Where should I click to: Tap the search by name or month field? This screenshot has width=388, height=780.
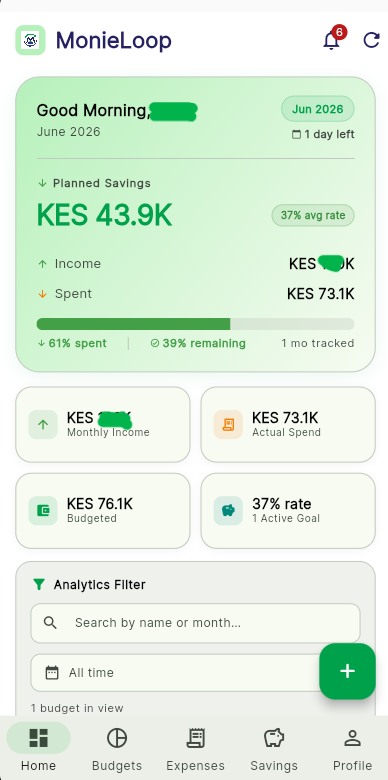click(195, 623)
